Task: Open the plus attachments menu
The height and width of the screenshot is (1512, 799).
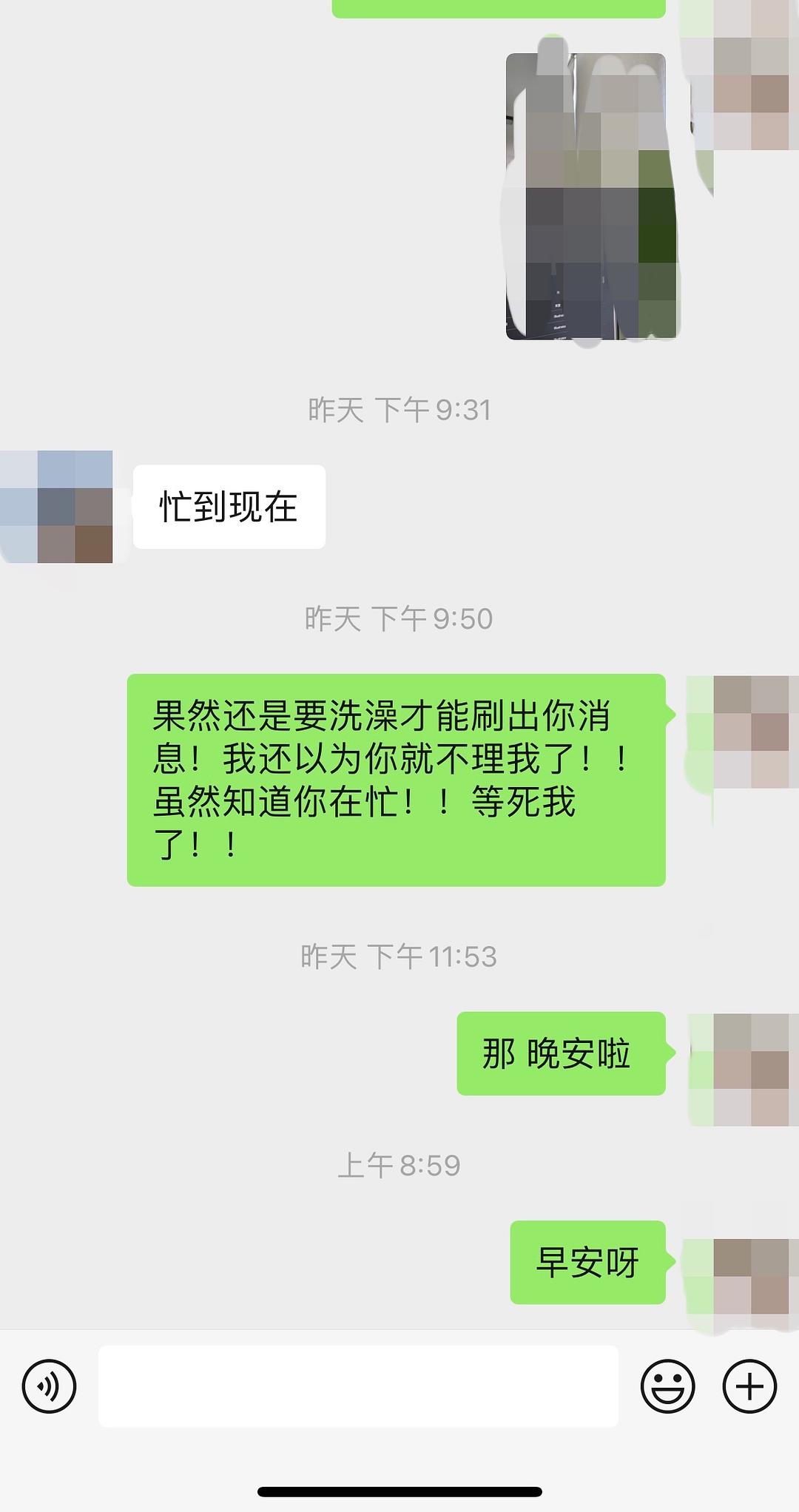Action: click(x=749, y=1386)
